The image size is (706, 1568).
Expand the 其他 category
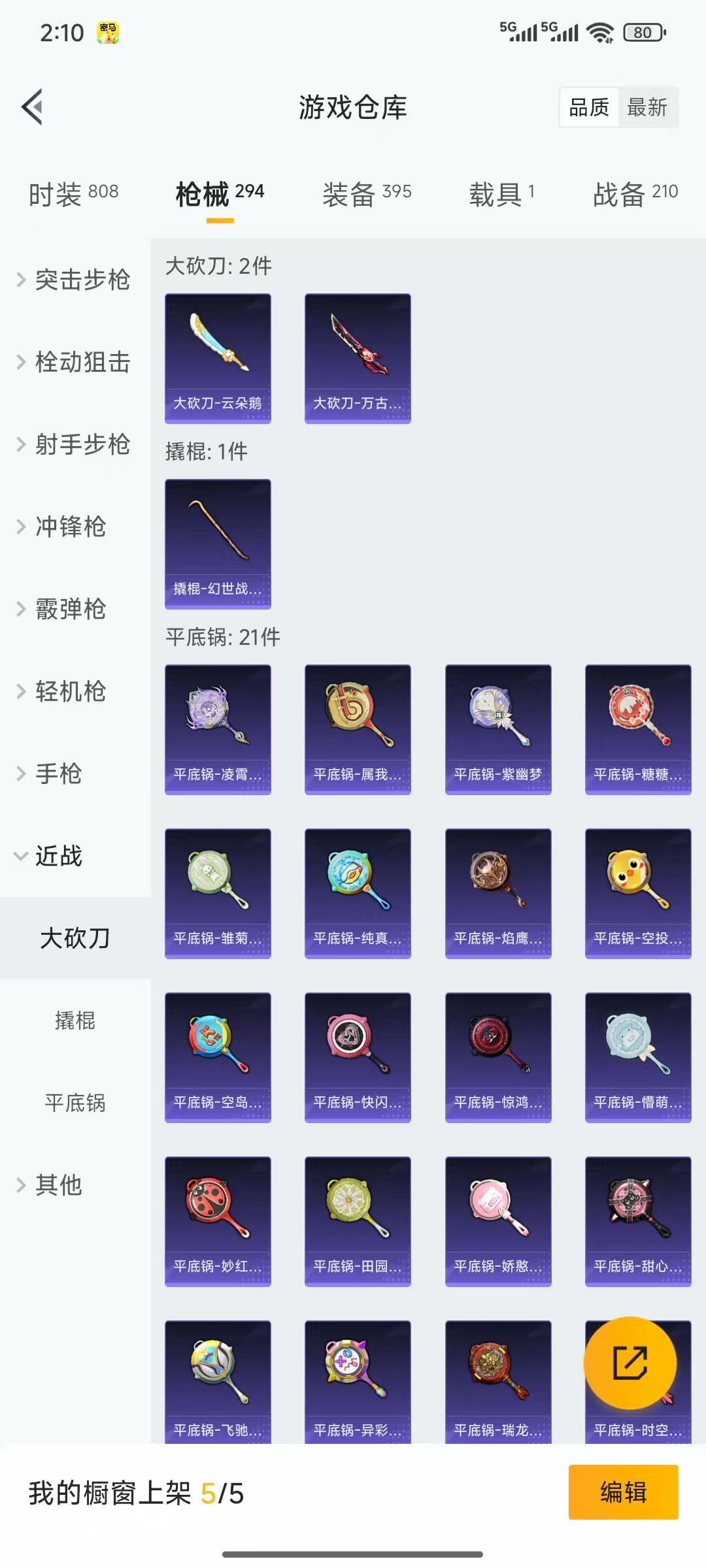click(59, 1185)
